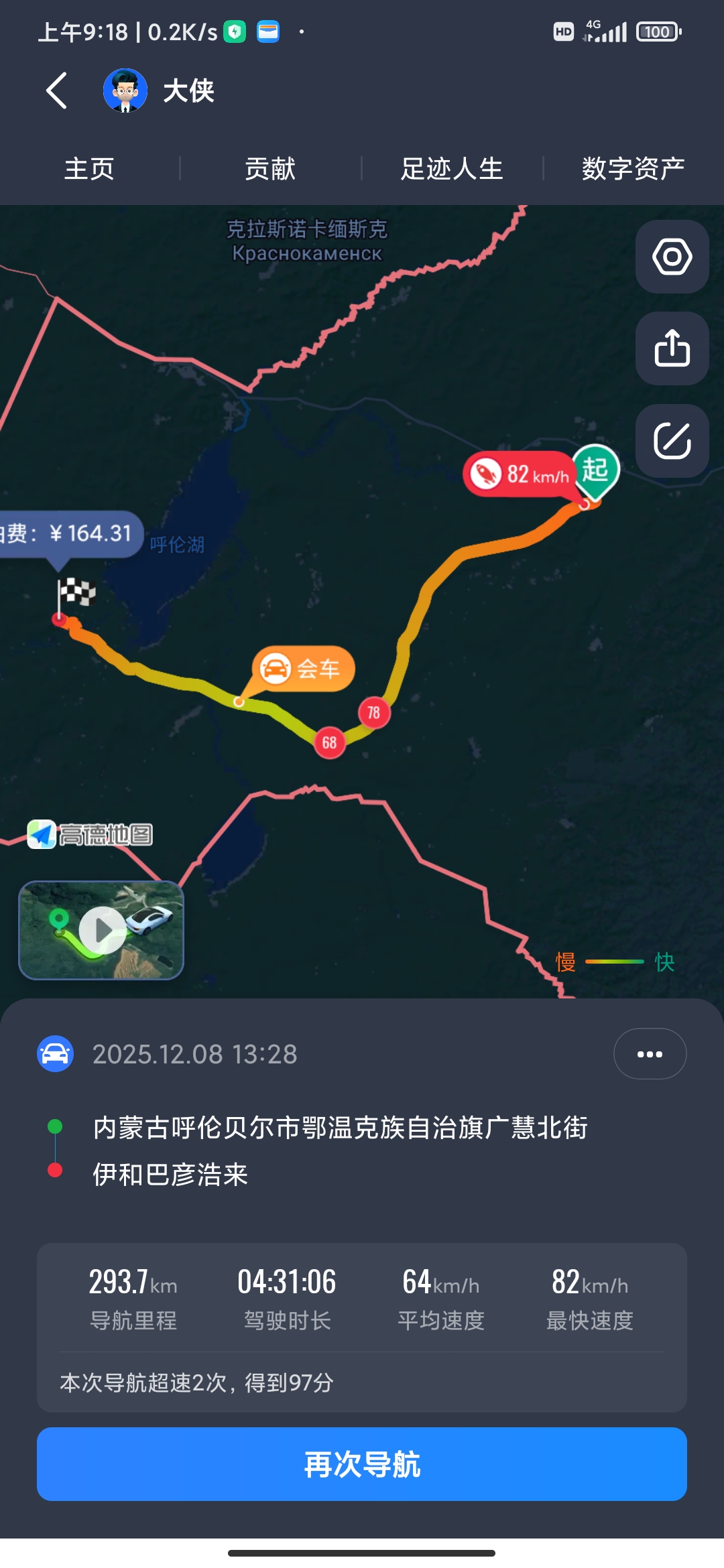724x1568 pixels.
Task: Tap the 会车 marker on the route
Action: point(303,669)
